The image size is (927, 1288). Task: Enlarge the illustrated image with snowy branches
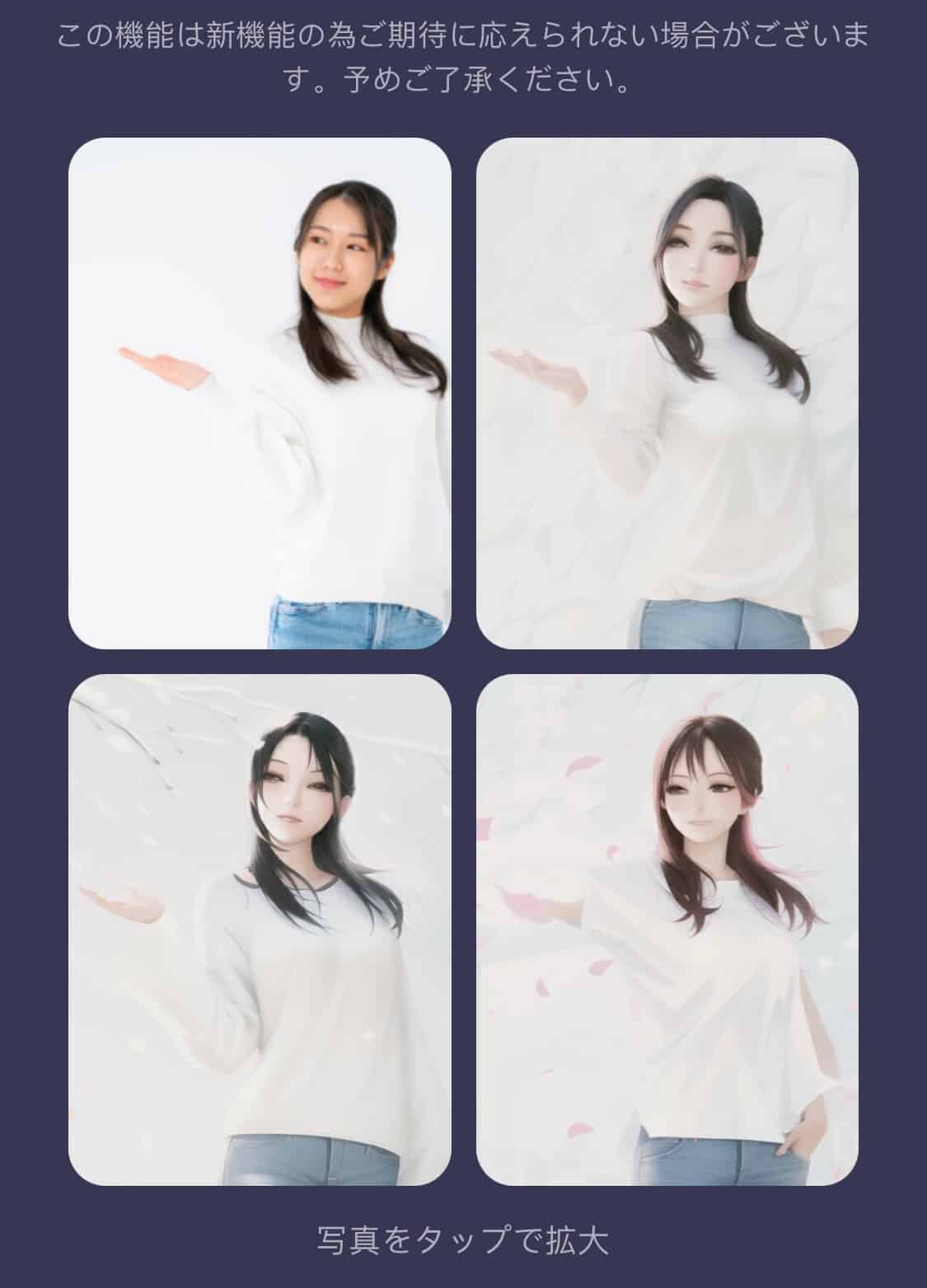(x=260, y=930)
